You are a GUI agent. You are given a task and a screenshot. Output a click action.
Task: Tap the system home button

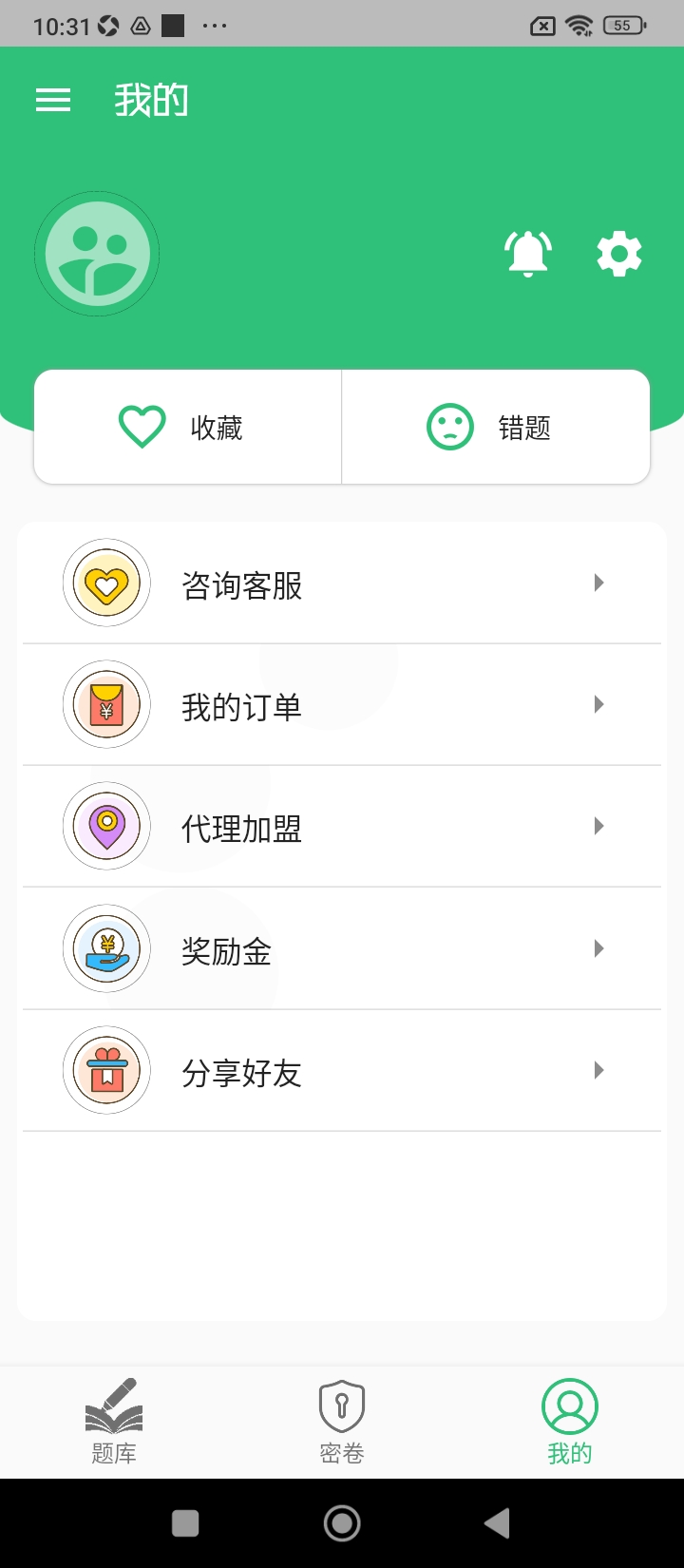tap(342, 1523)
